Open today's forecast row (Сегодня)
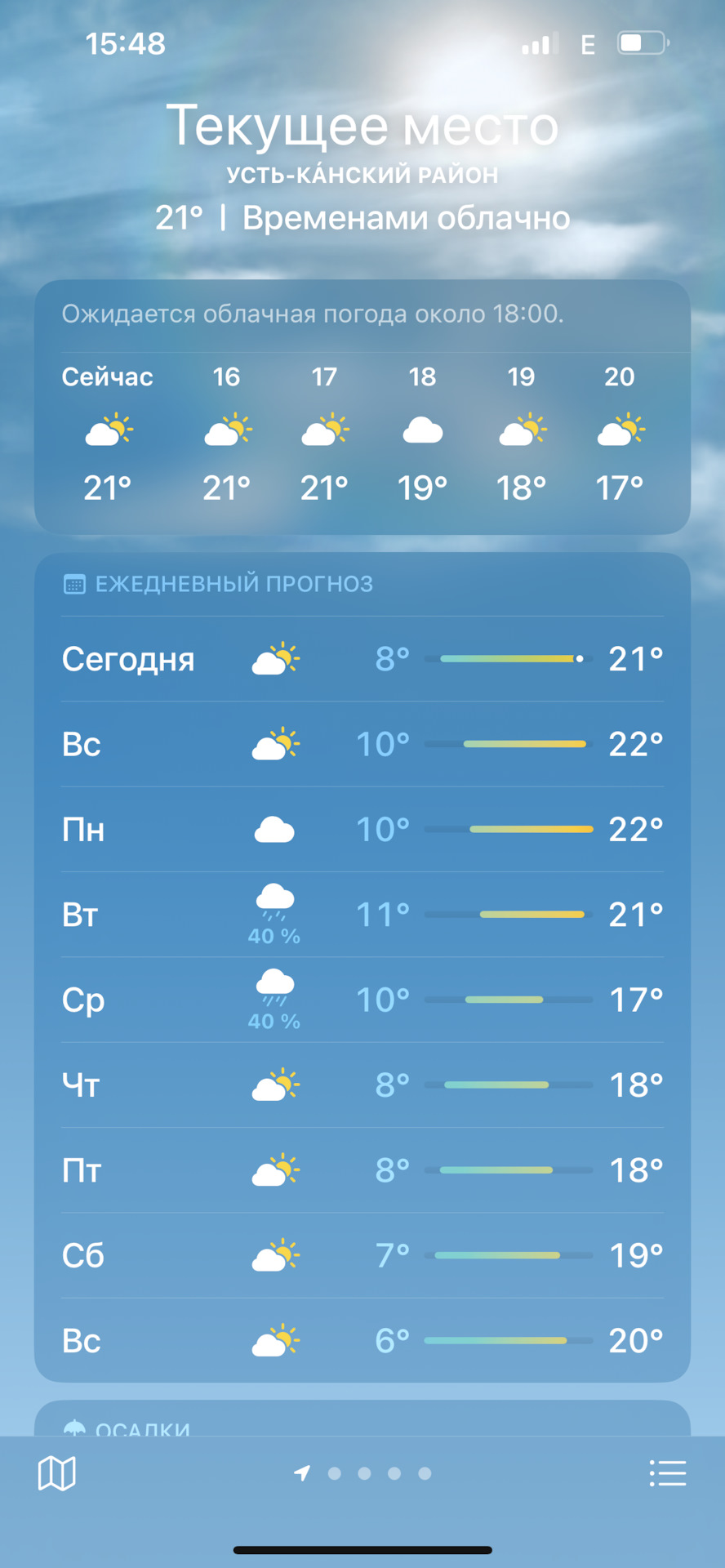Image resolution: width=725 pixels, height=1568 pixels. point(362,659)
